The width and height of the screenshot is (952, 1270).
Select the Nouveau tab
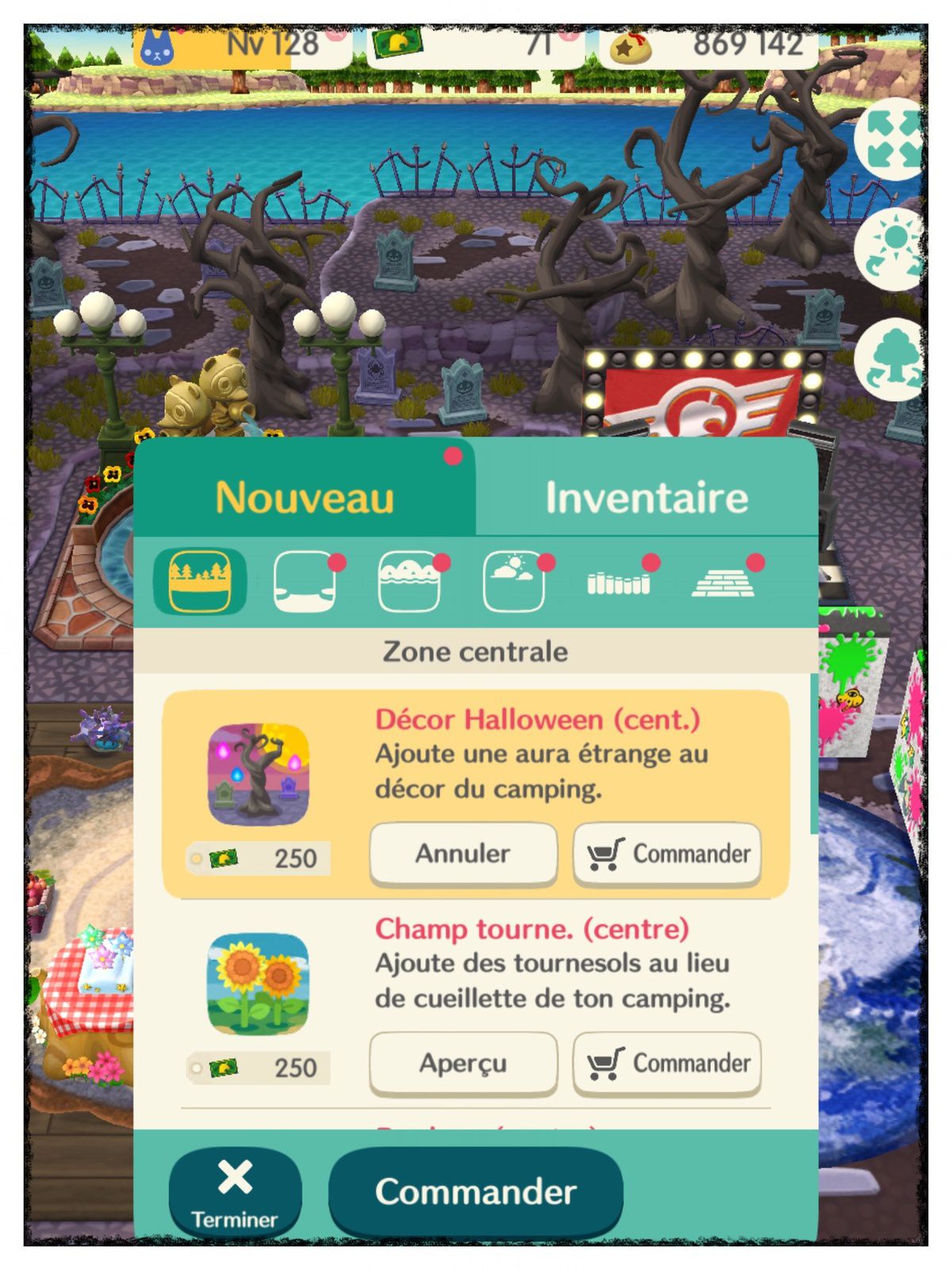point(305,497)
